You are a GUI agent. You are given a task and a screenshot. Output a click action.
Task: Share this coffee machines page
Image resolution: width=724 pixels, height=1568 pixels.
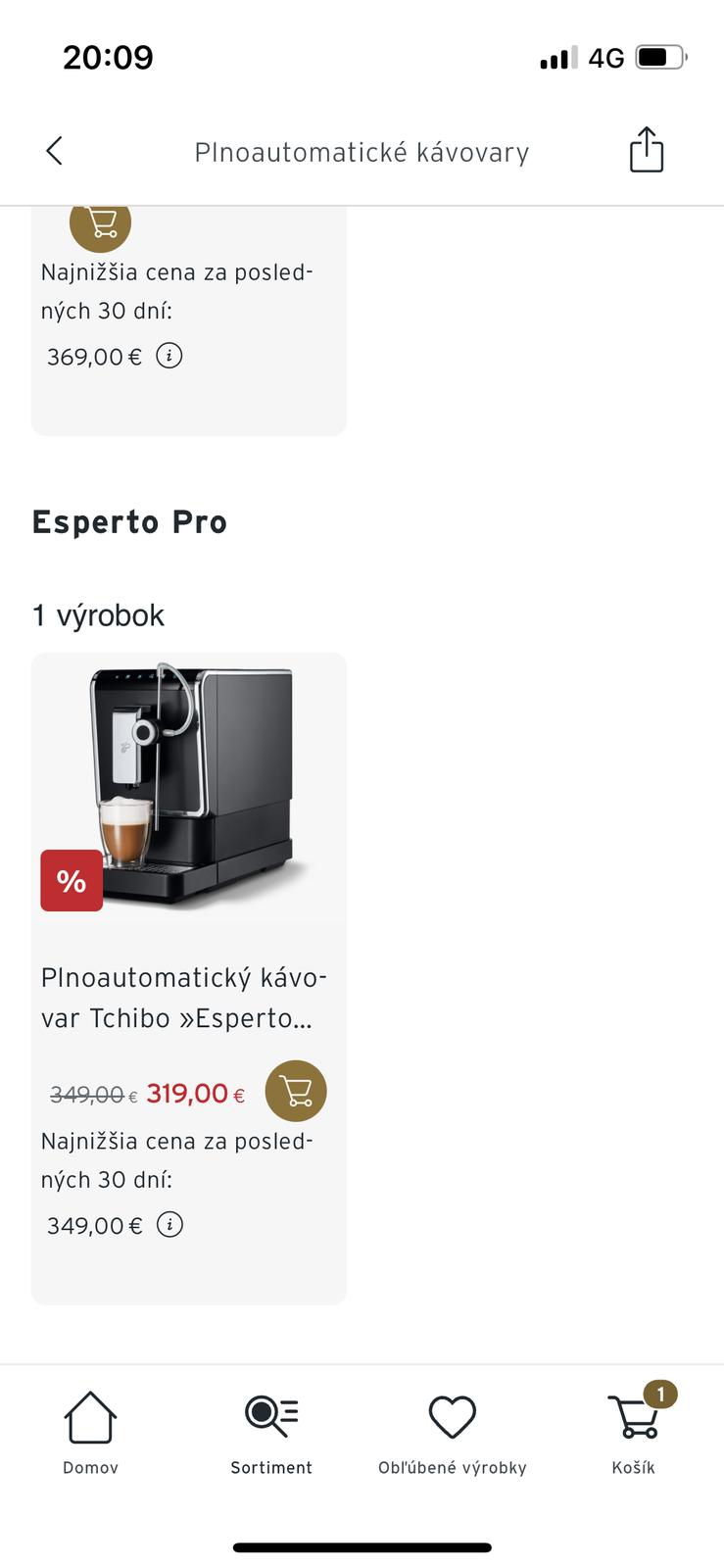(646, 151)
